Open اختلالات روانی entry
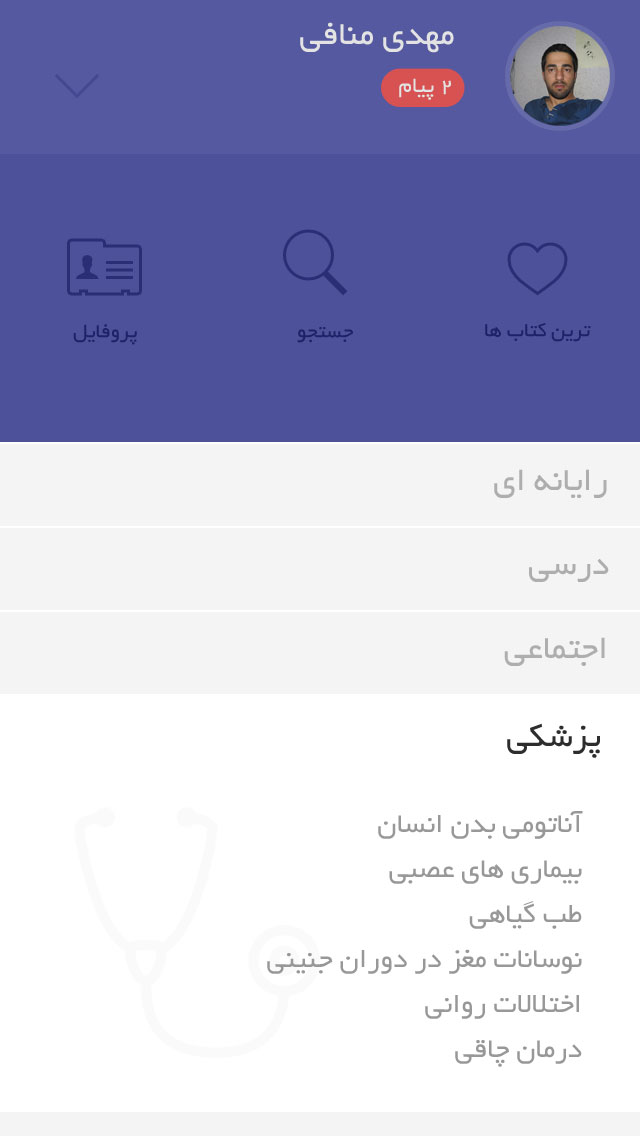Screen dimensions: 640x1136 pyautogui.click(x=502, y=1004)
